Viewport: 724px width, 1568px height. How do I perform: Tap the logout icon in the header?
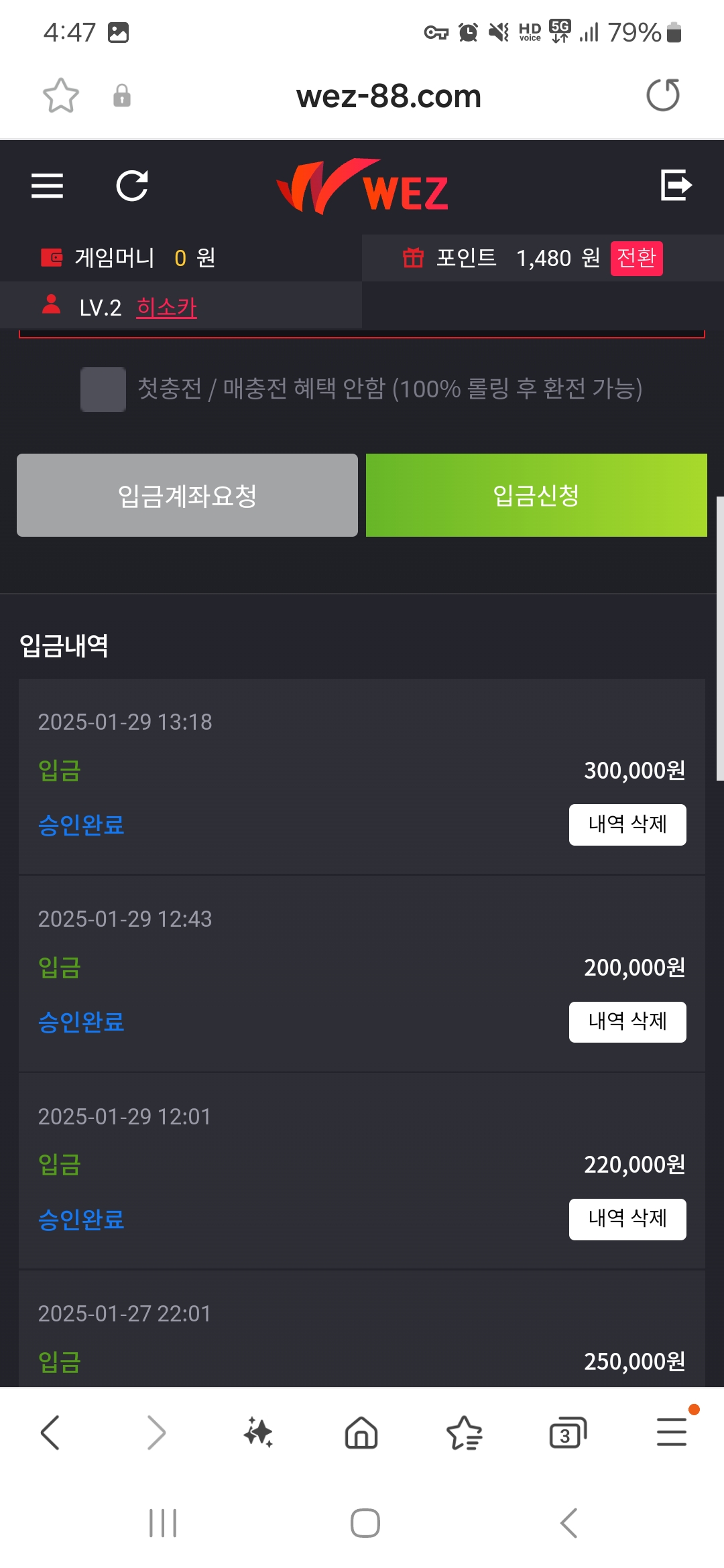click(676, 185)
